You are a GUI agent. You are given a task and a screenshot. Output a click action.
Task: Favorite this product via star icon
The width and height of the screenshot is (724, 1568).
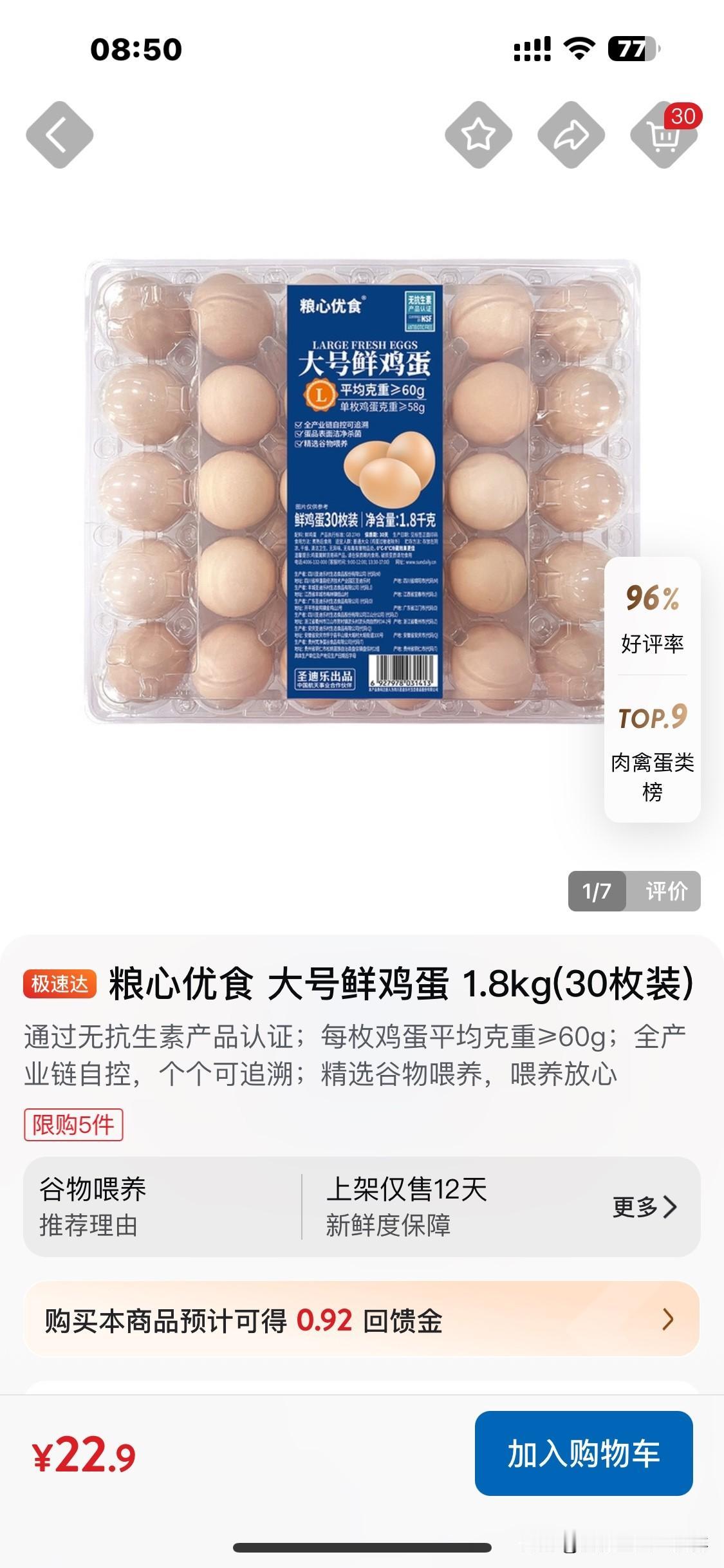(477, 135)
